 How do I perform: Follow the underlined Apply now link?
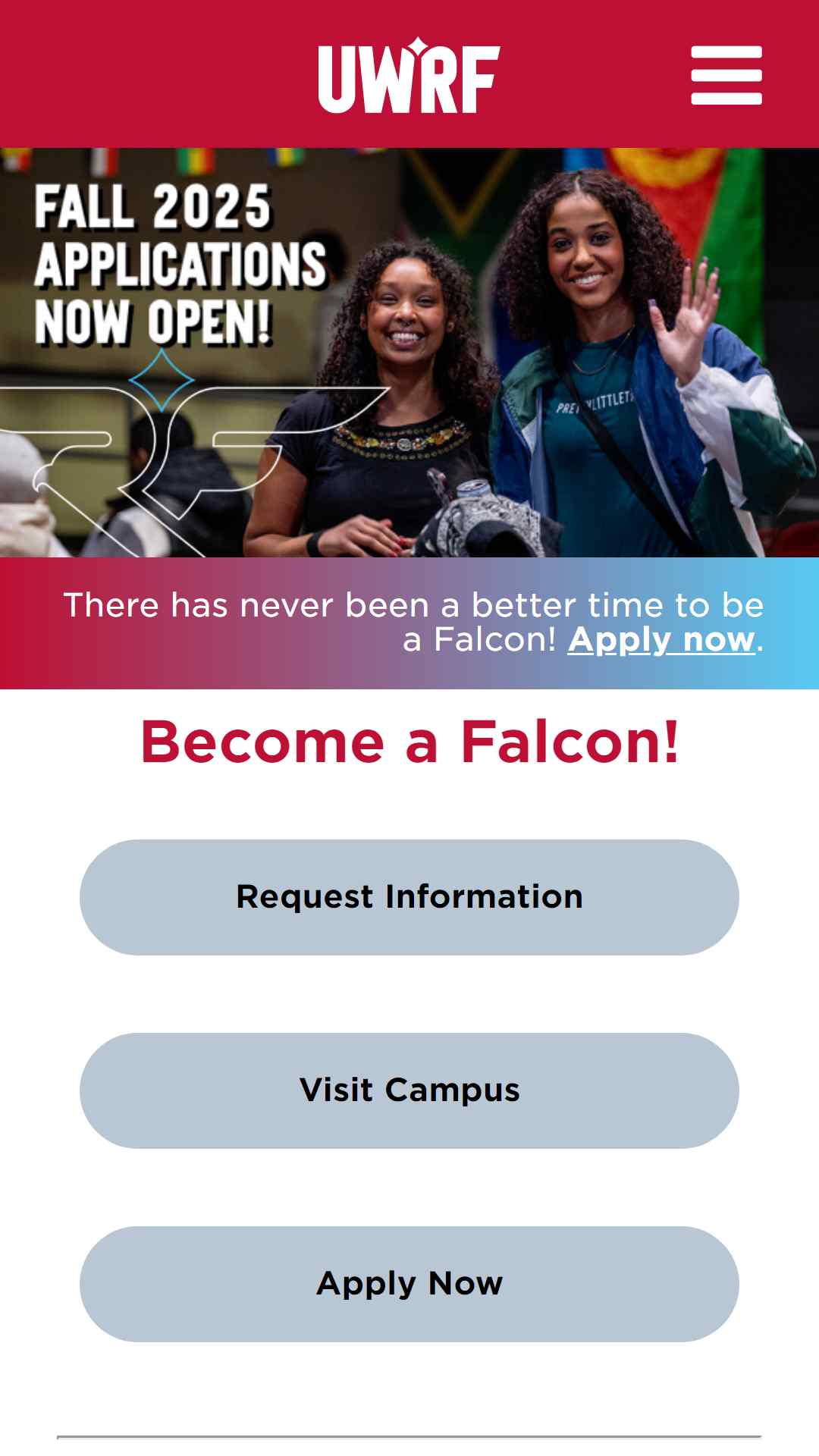(x=661, y=639)
